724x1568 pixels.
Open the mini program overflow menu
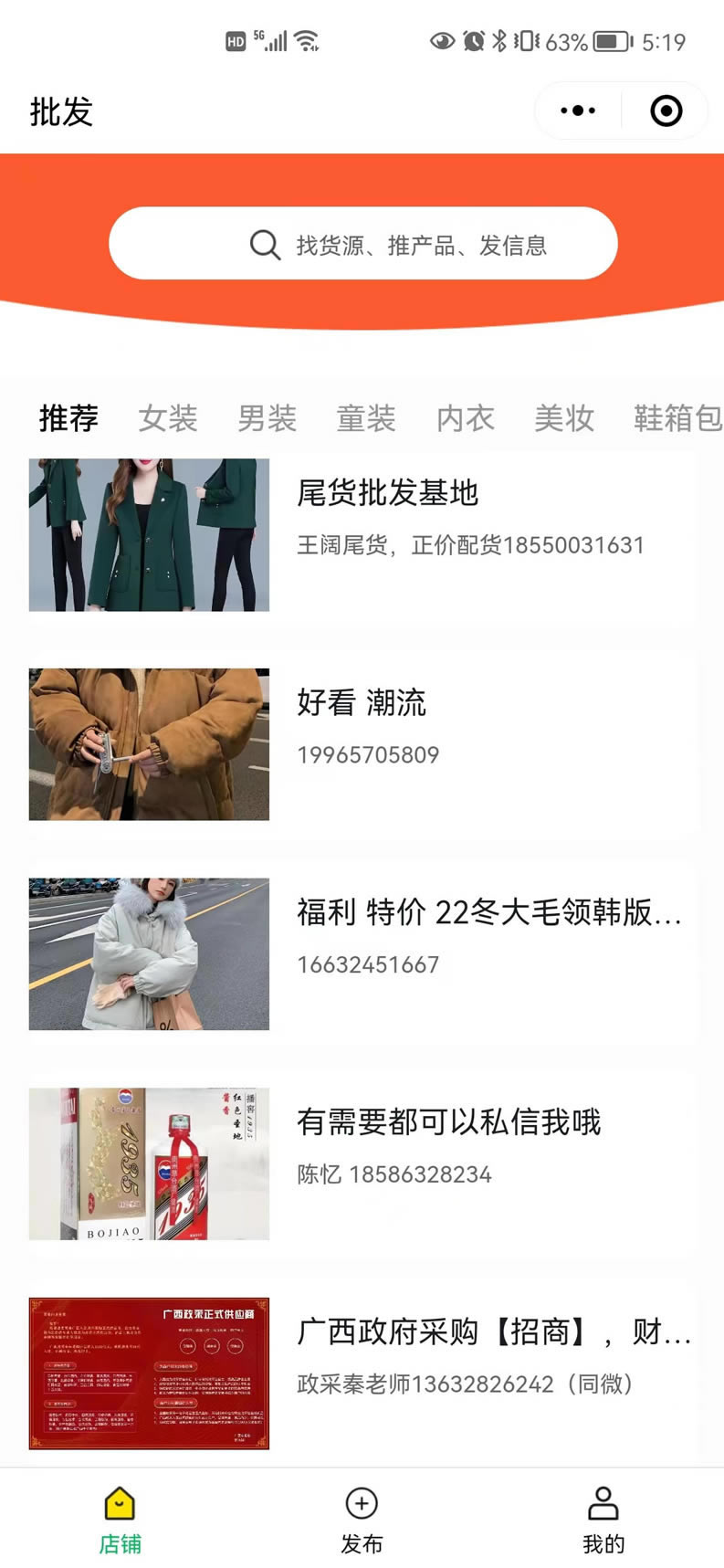click(578, 111)
